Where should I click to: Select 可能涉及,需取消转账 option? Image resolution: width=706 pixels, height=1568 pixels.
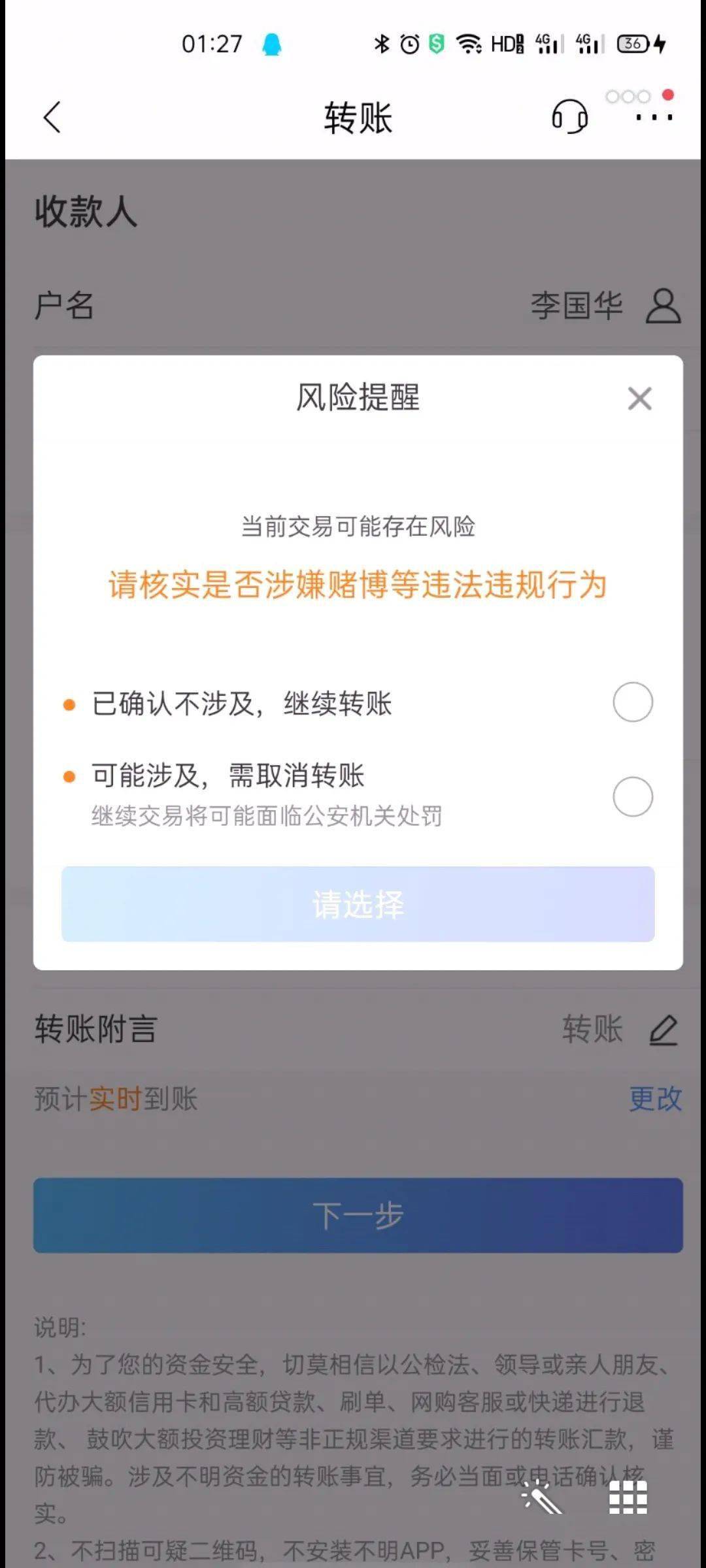point(632,796)
